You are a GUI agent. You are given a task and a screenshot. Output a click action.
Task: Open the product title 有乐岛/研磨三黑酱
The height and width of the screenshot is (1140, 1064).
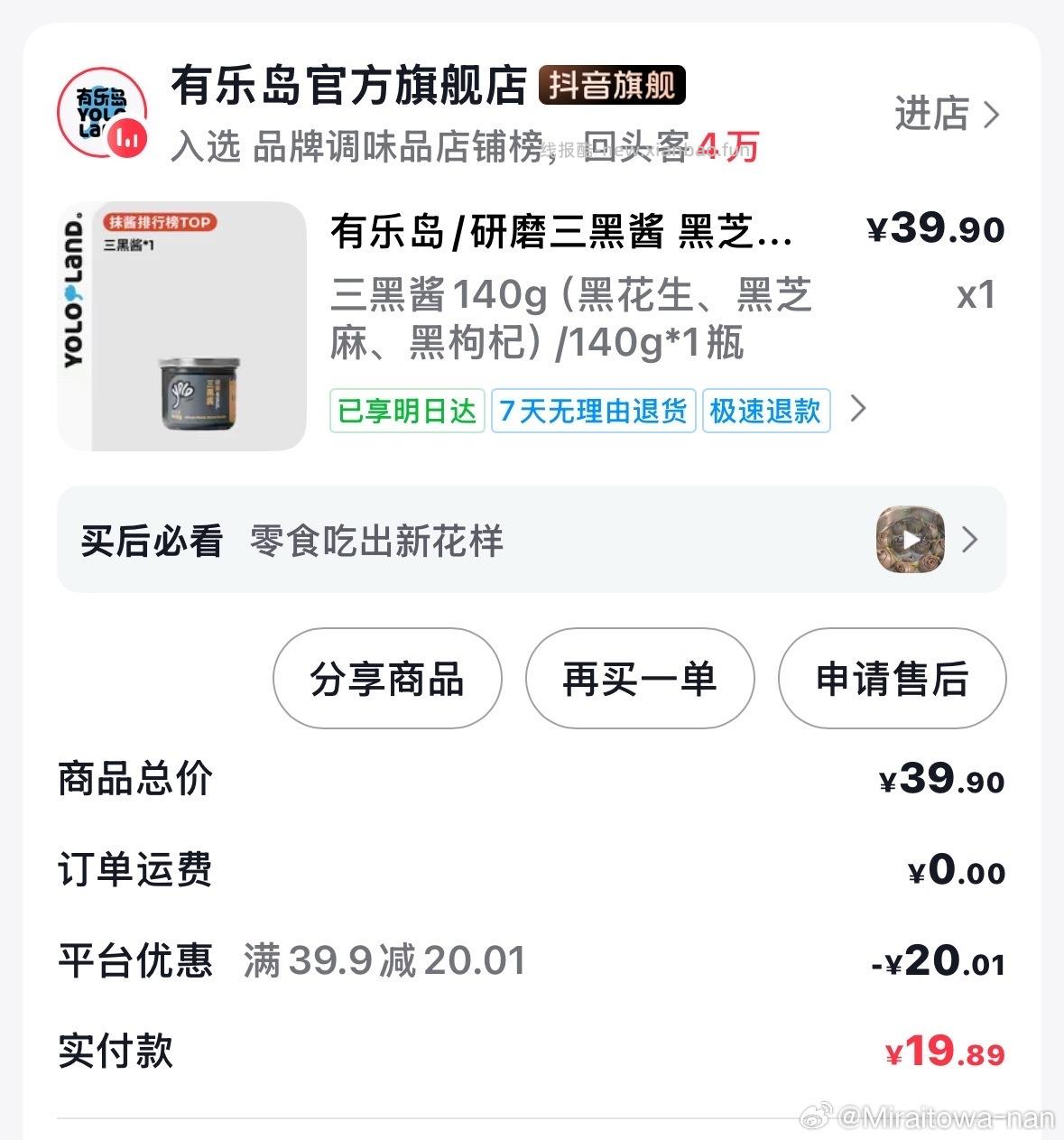560,233
